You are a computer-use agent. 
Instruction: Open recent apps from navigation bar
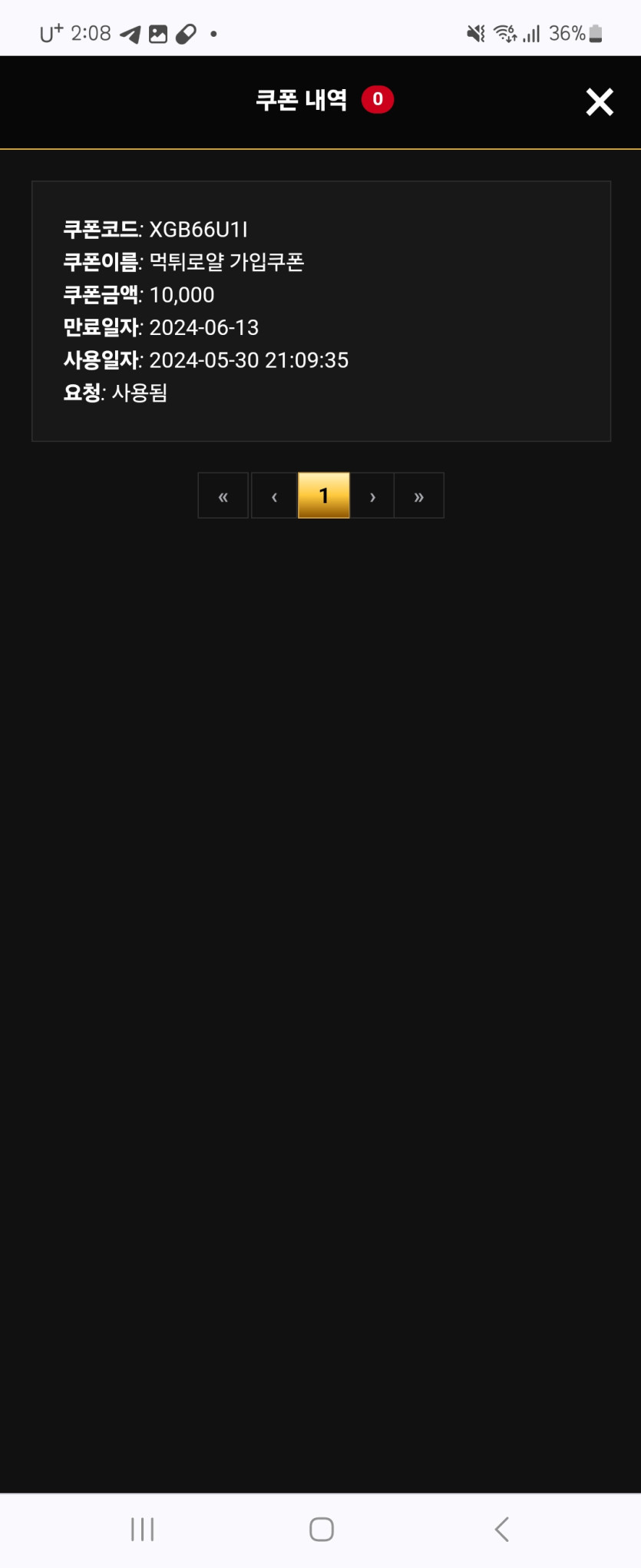click(142, 1529)
